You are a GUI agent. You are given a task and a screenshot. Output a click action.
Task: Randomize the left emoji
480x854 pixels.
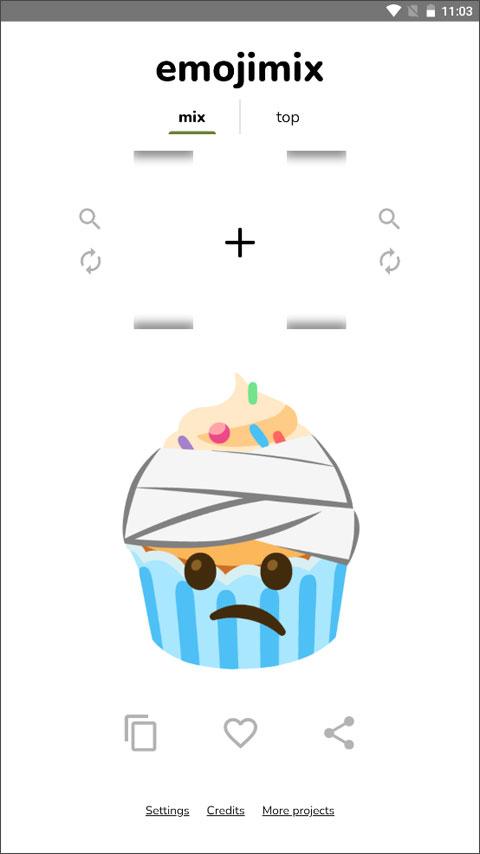click(90, 261)
